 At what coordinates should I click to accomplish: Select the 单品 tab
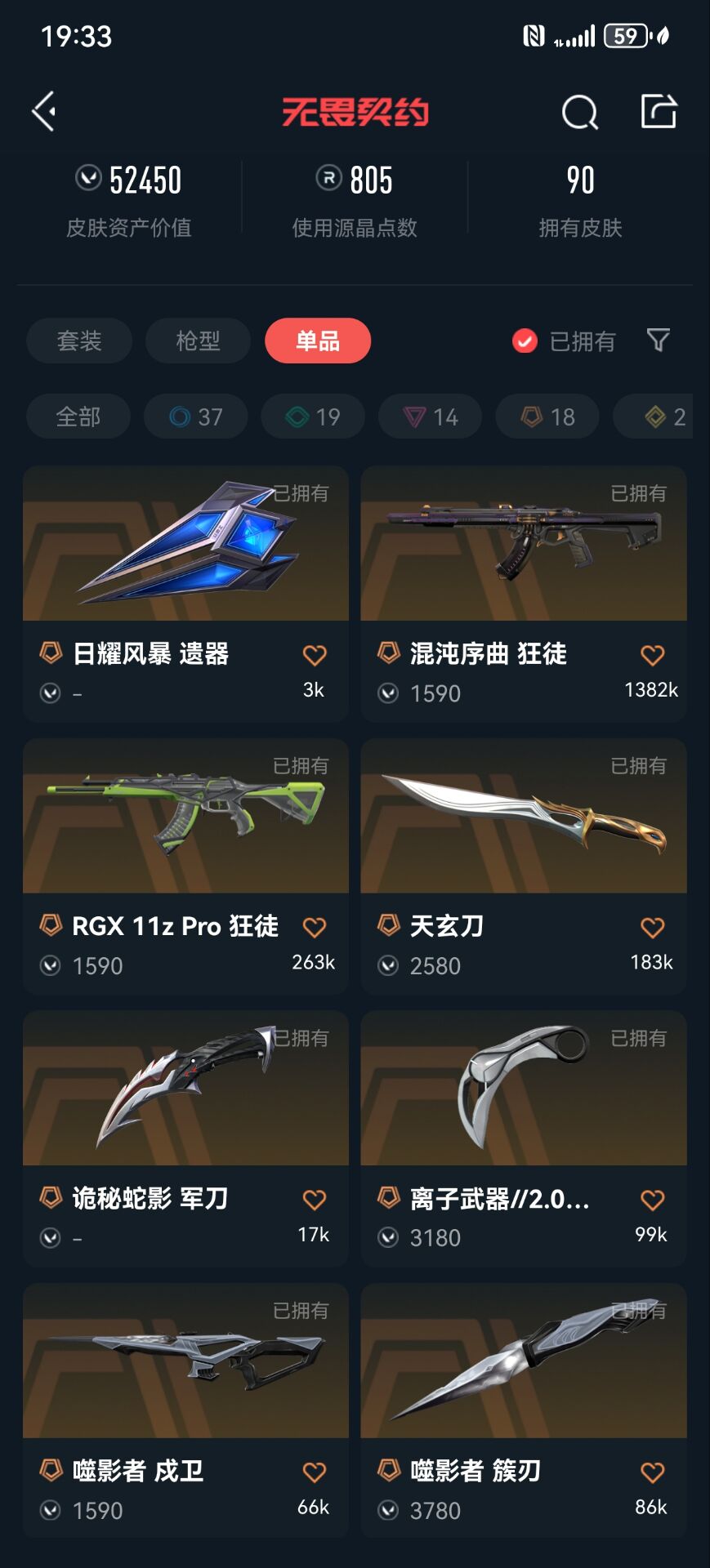317,341
